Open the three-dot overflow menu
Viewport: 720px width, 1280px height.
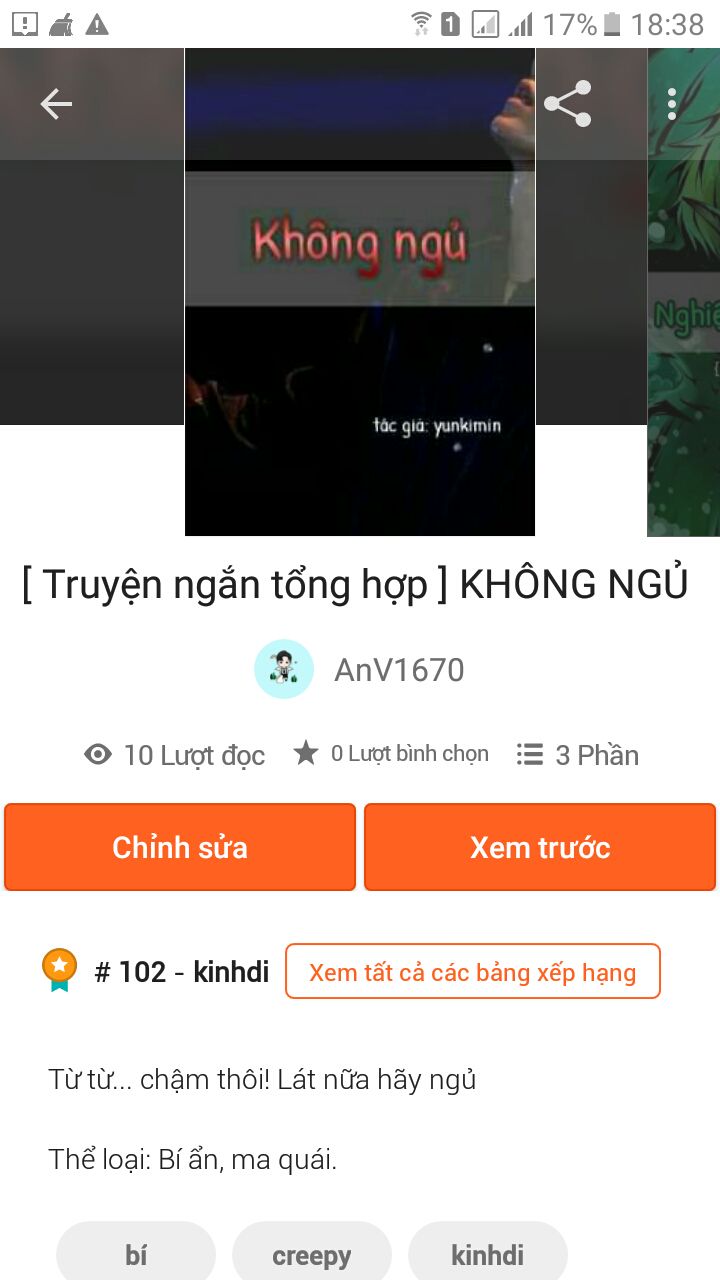point(672,104)
